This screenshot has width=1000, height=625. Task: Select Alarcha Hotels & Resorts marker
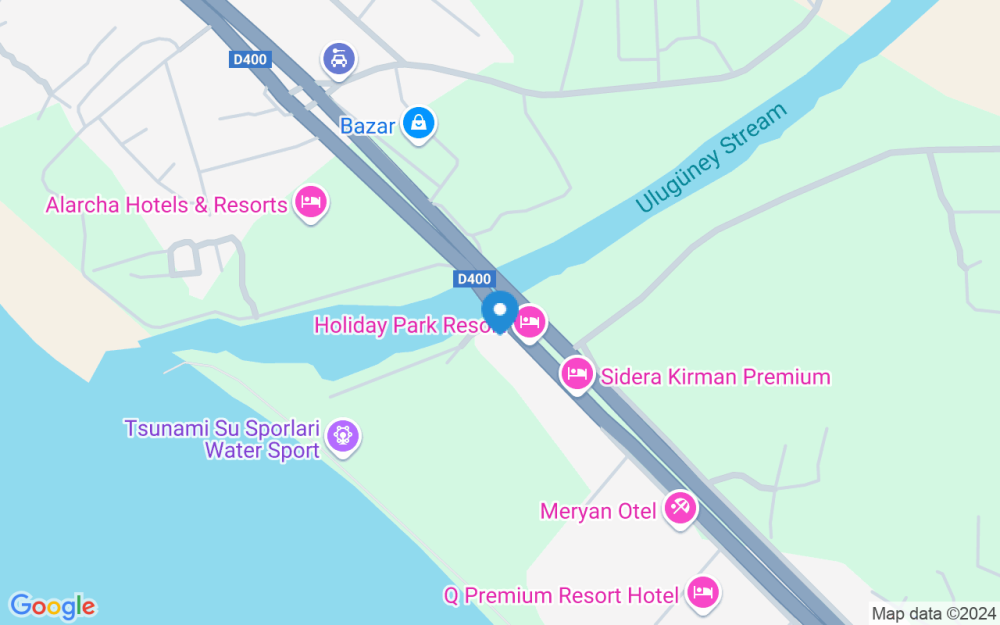311,204
